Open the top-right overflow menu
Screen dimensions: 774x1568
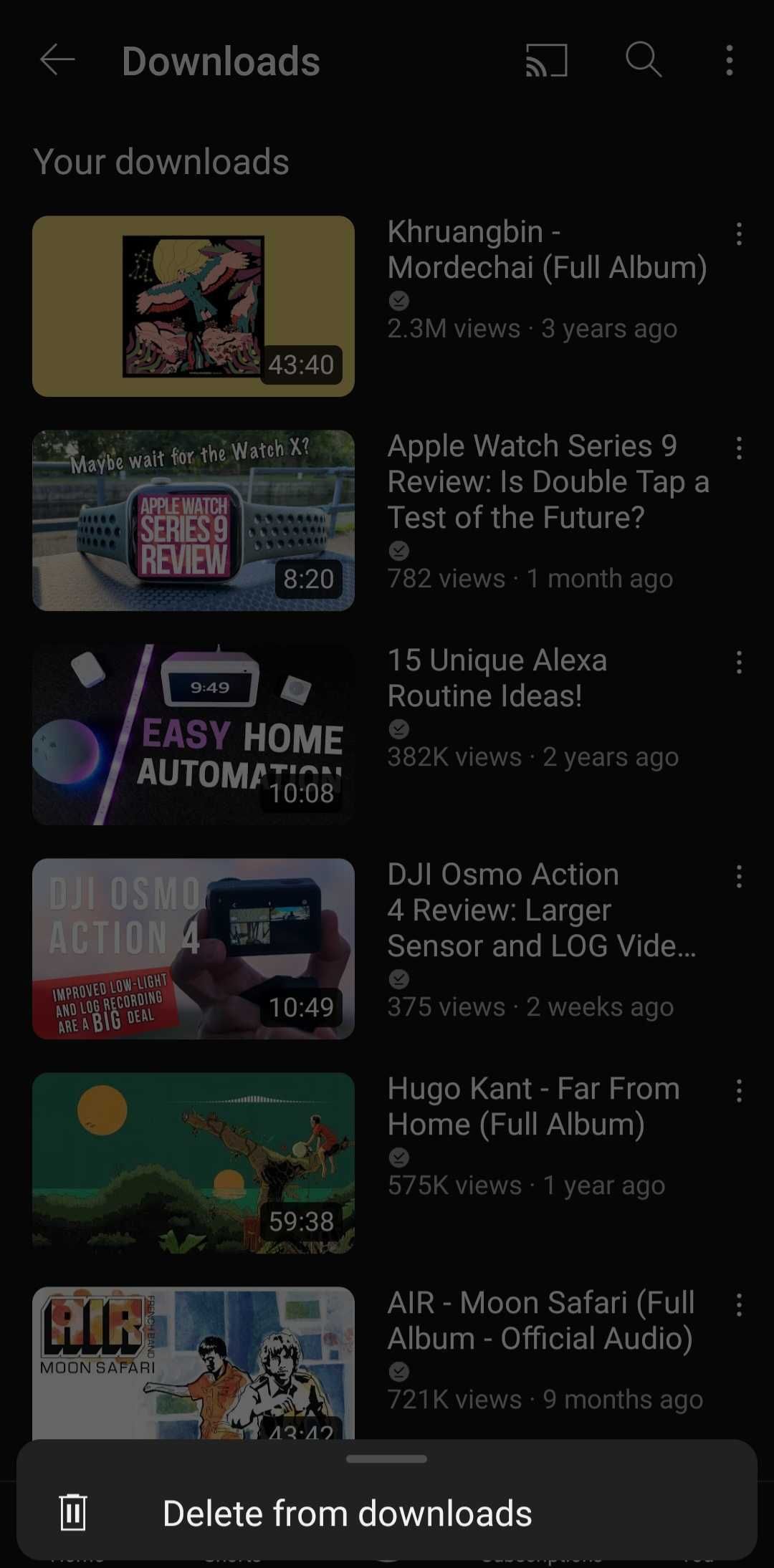729,61
